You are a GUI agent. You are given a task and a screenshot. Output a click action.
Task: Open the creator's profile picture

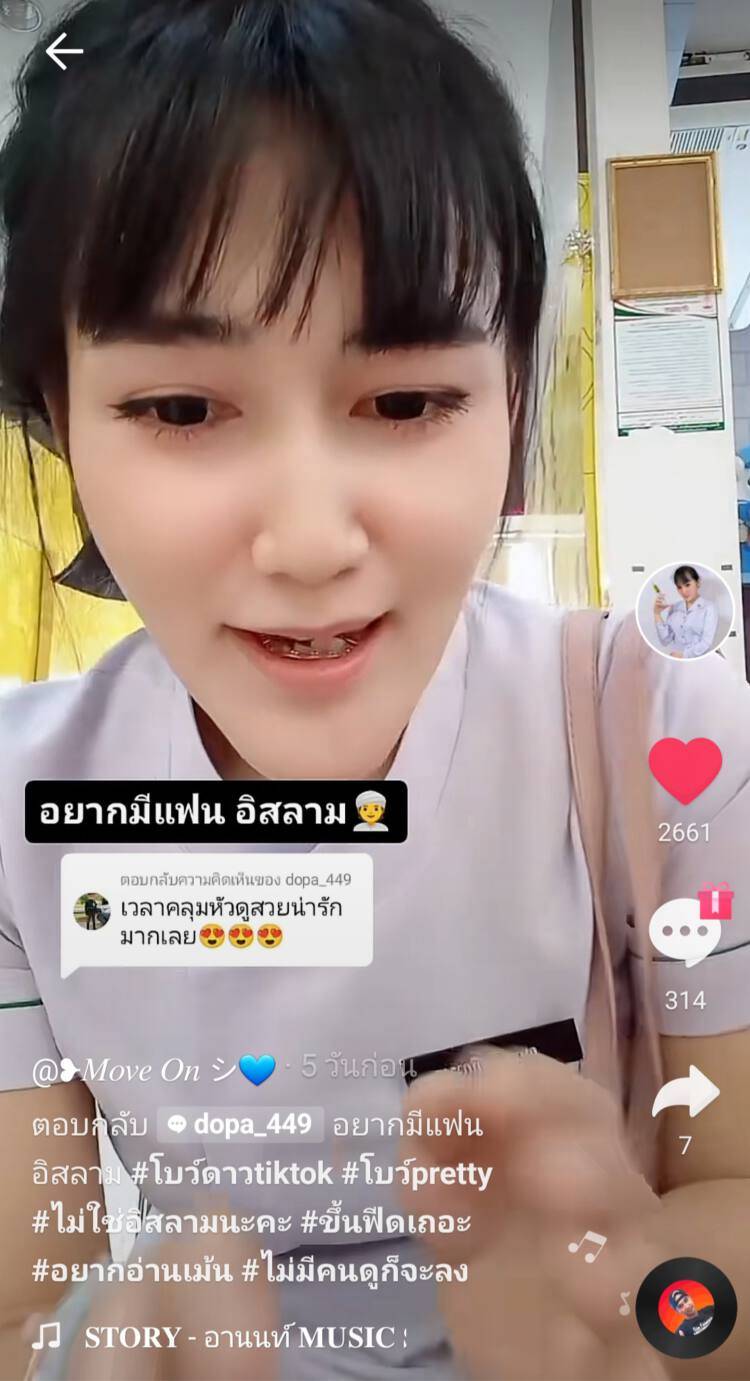[x=685, y=610]
